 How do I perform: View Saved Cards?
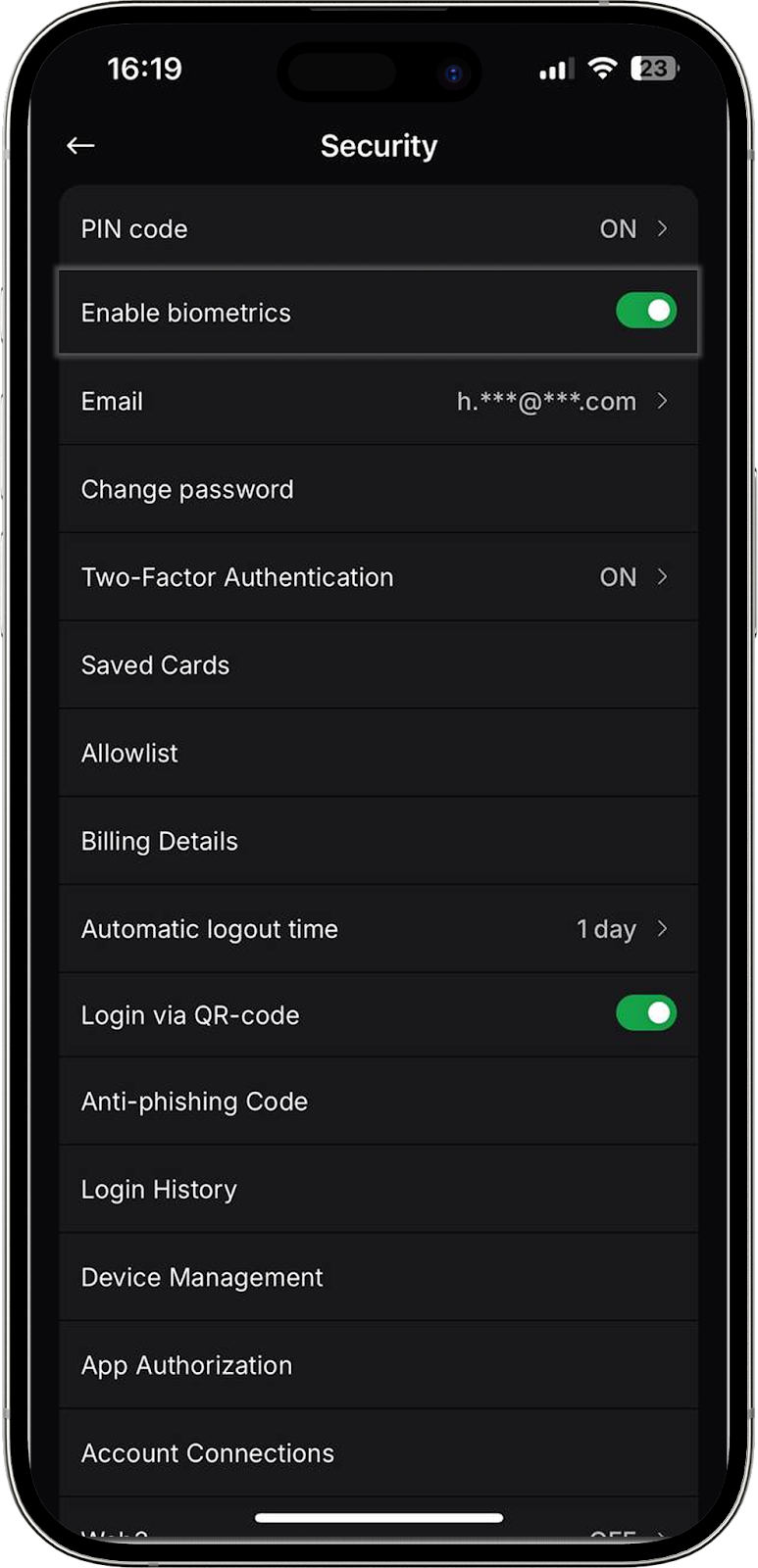click(x=378, y=665)
